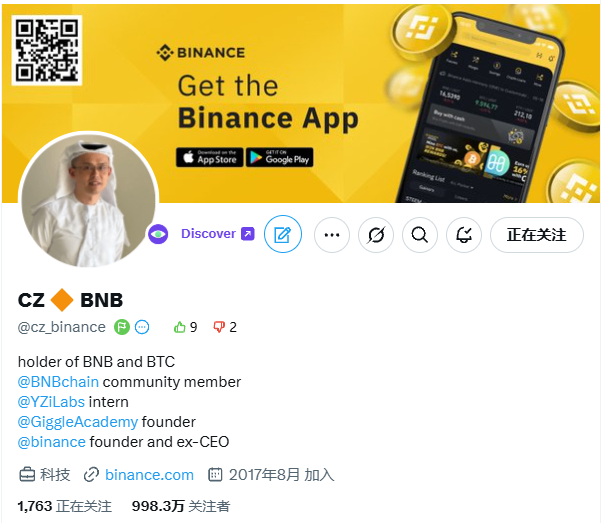Open the @BNBchain mention
This screenshot has height=523, width=602.
(x=58, y=382)
